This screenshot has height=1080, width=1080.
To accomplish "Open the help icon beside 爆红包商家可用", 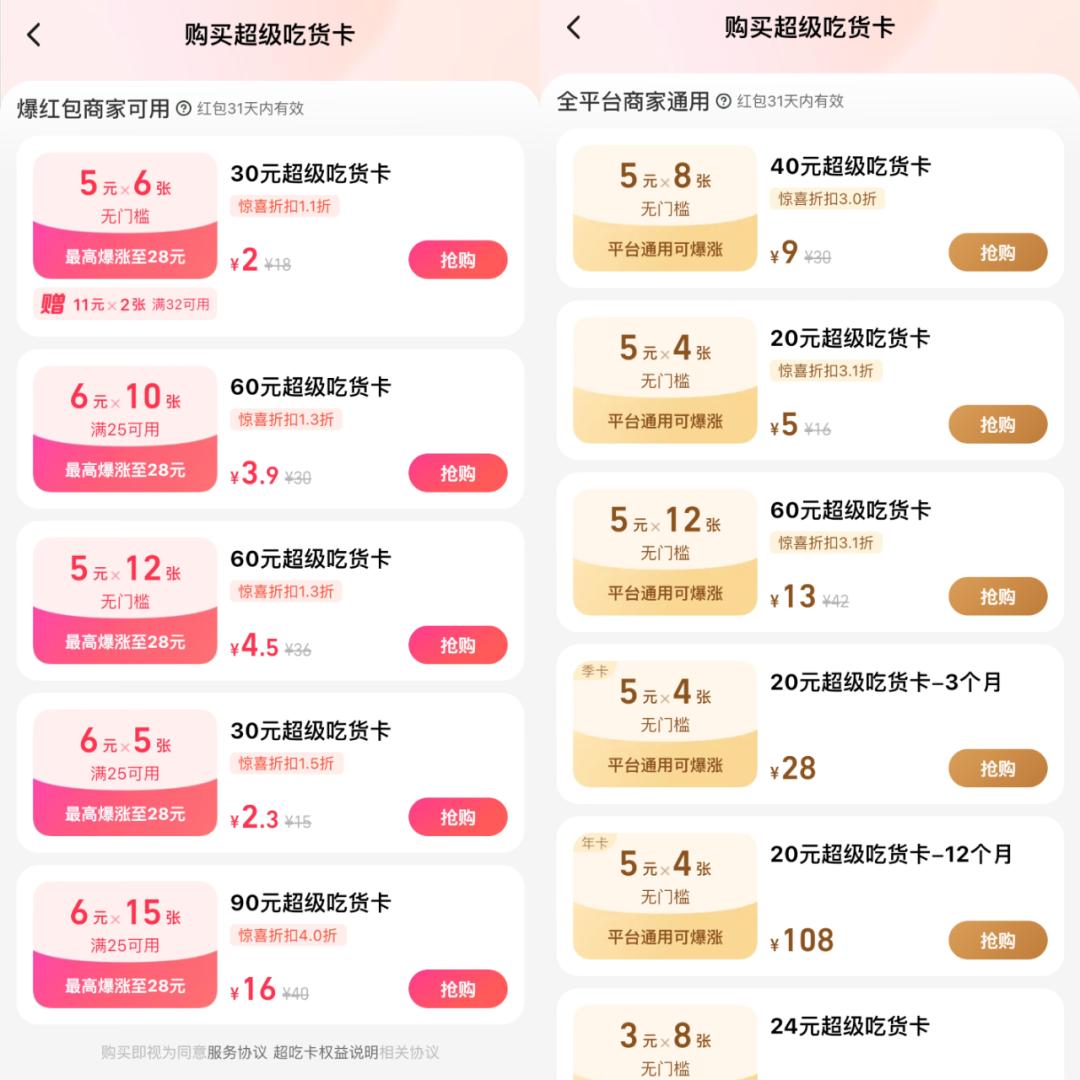I will point(183,108).
